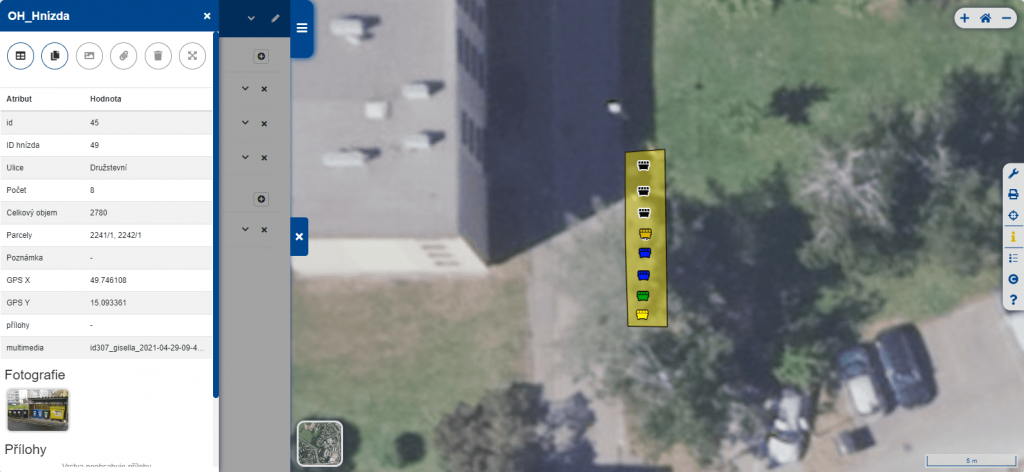The height and width of the screenshot is (472, 1024).
Task: Zoom to the feature's extent
Action: point(192,56)
